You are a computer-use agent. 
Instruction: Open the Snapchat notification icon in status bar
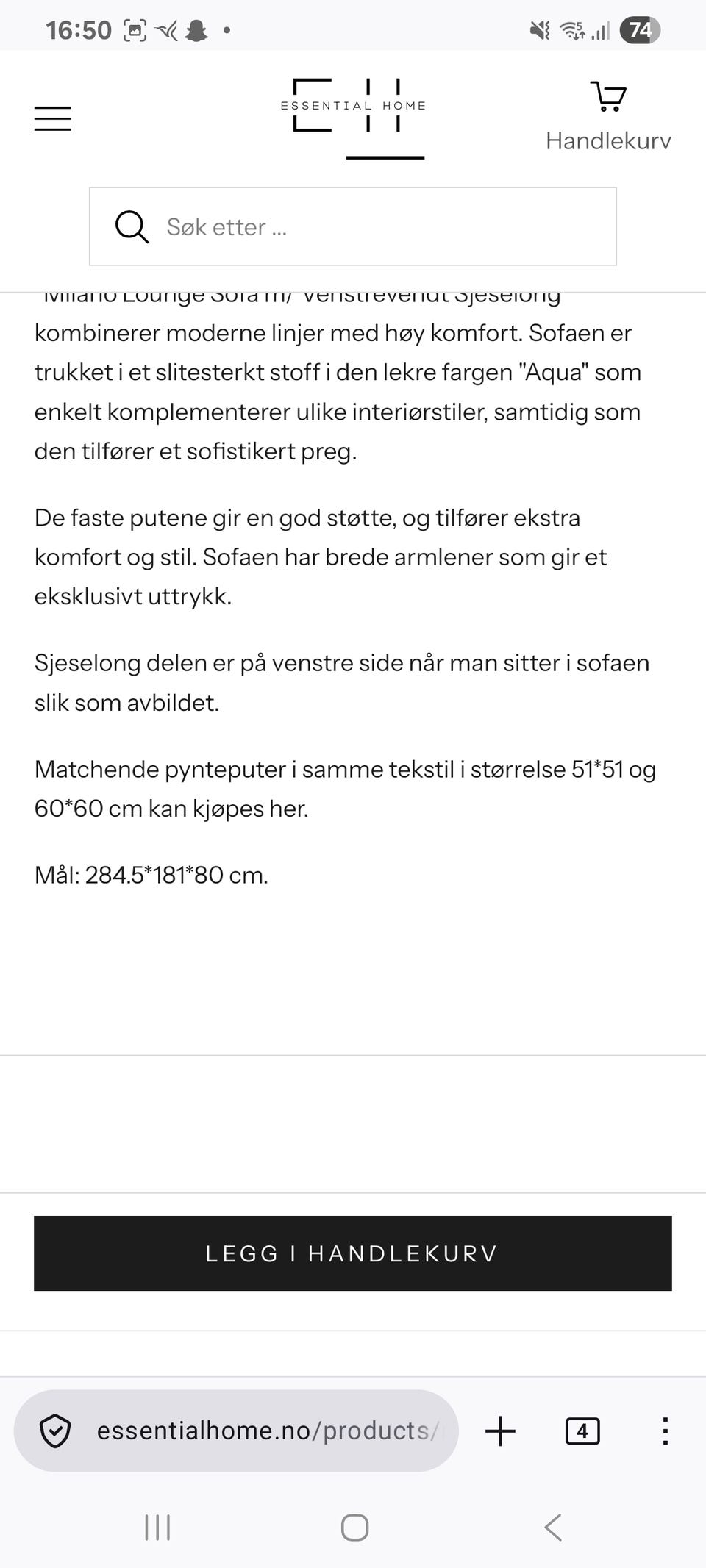click(195, 29)
